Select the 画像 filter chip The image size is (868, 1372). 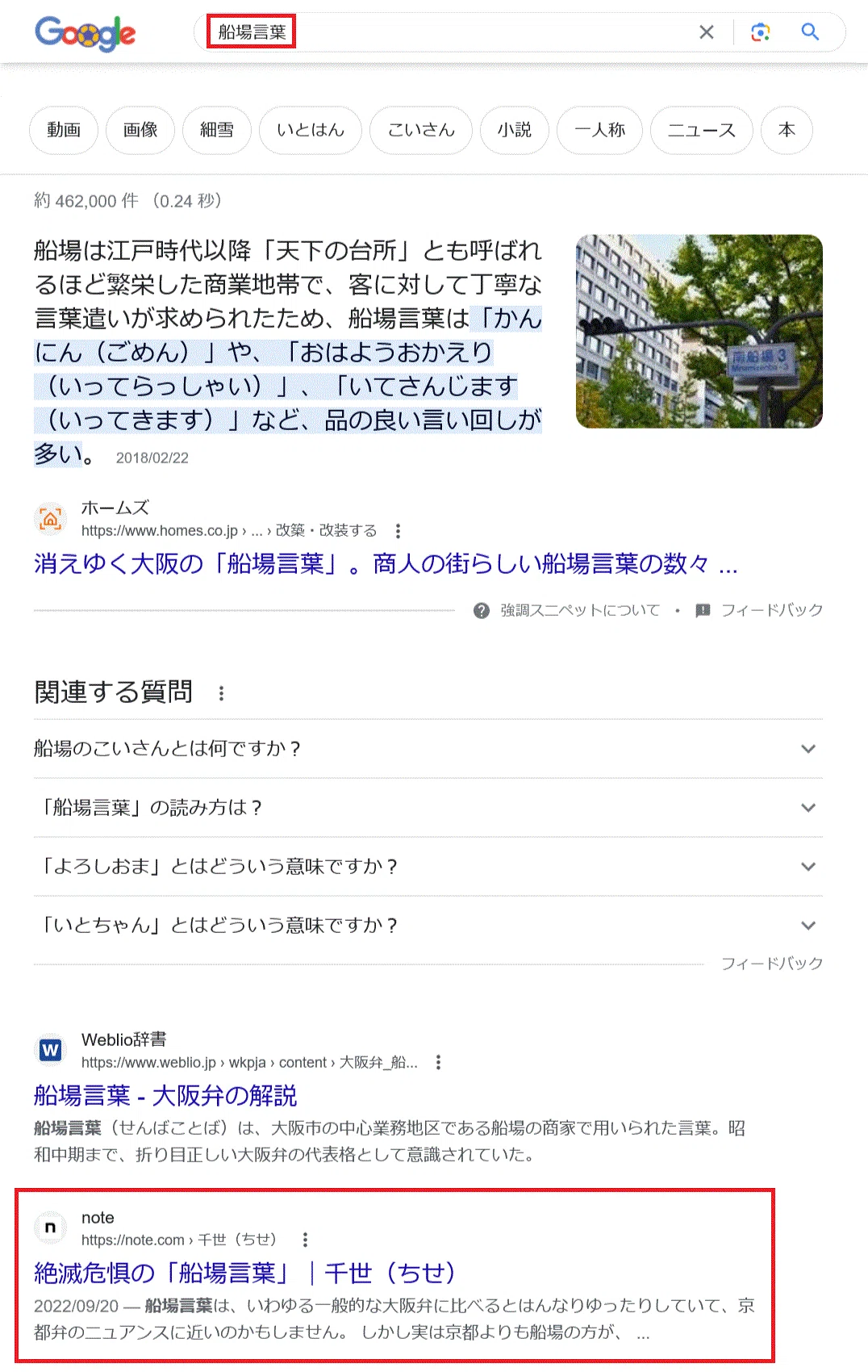140,130
